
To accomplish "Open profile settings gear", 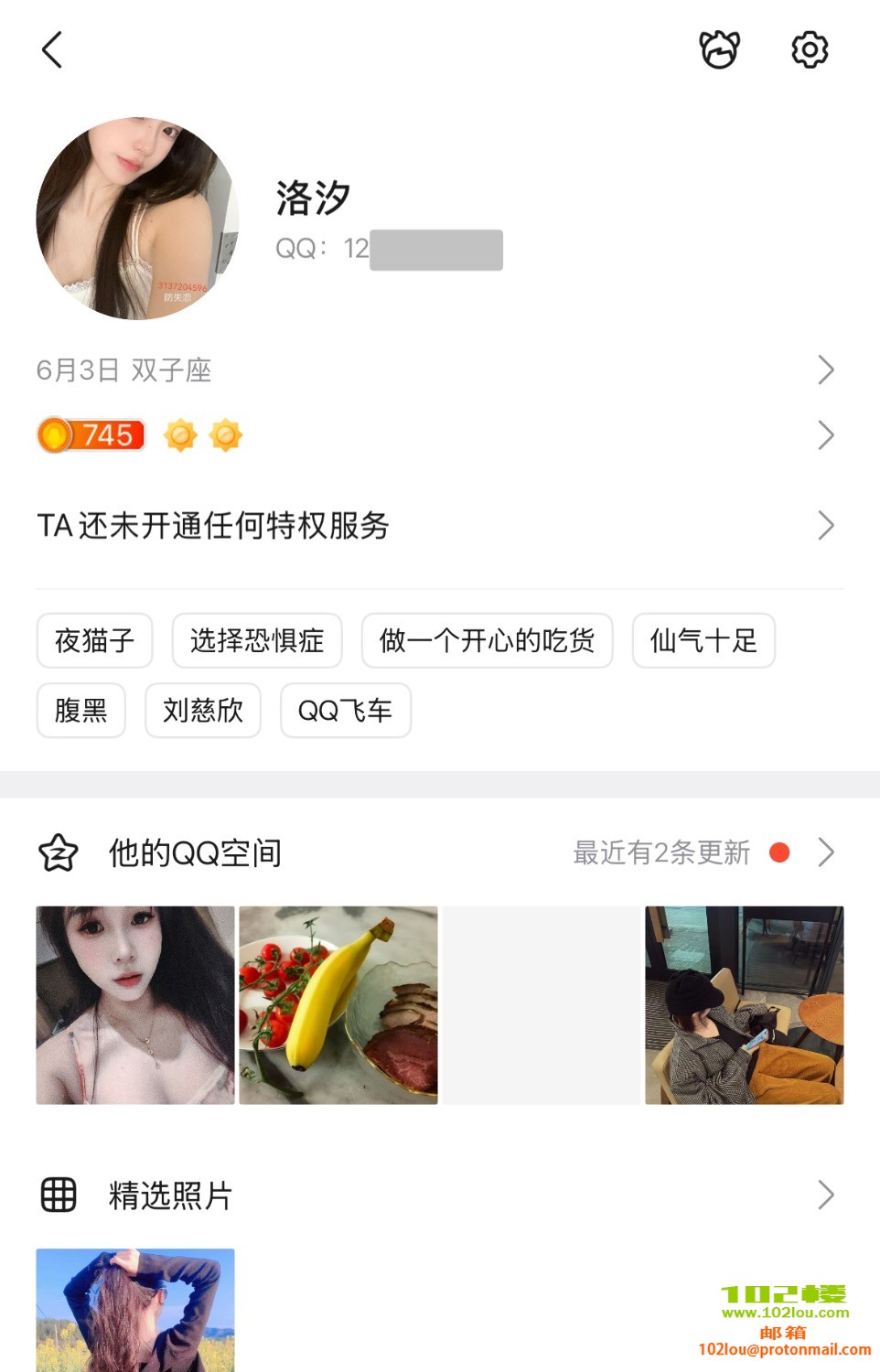I will (810, 49).
